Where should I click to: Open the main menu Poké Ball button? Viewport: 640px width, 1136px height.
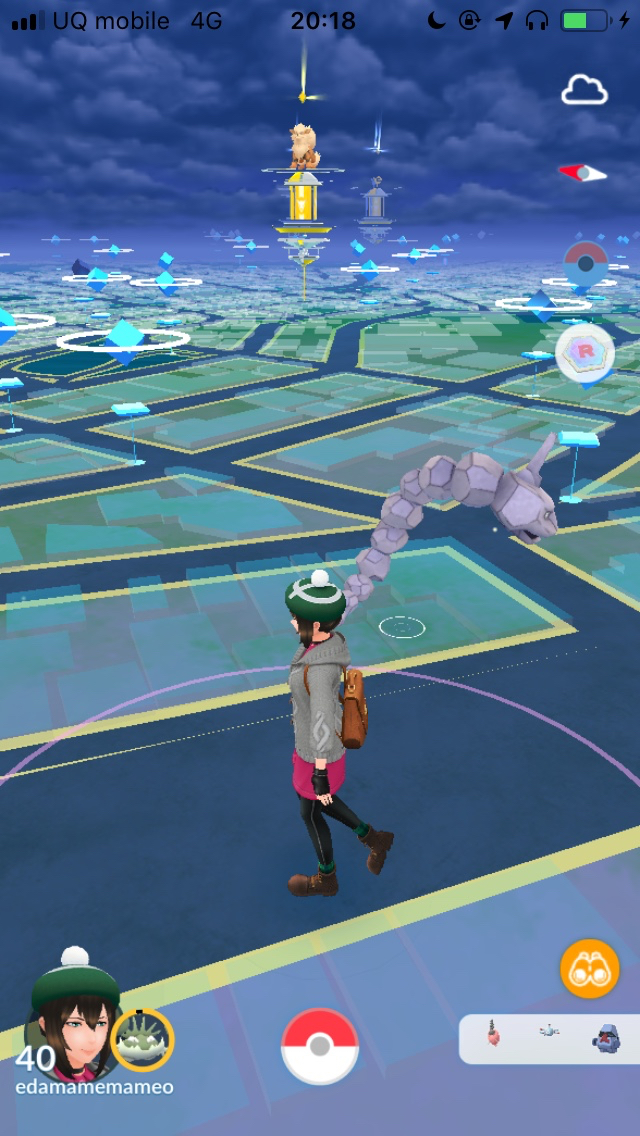coord(320,1046)
